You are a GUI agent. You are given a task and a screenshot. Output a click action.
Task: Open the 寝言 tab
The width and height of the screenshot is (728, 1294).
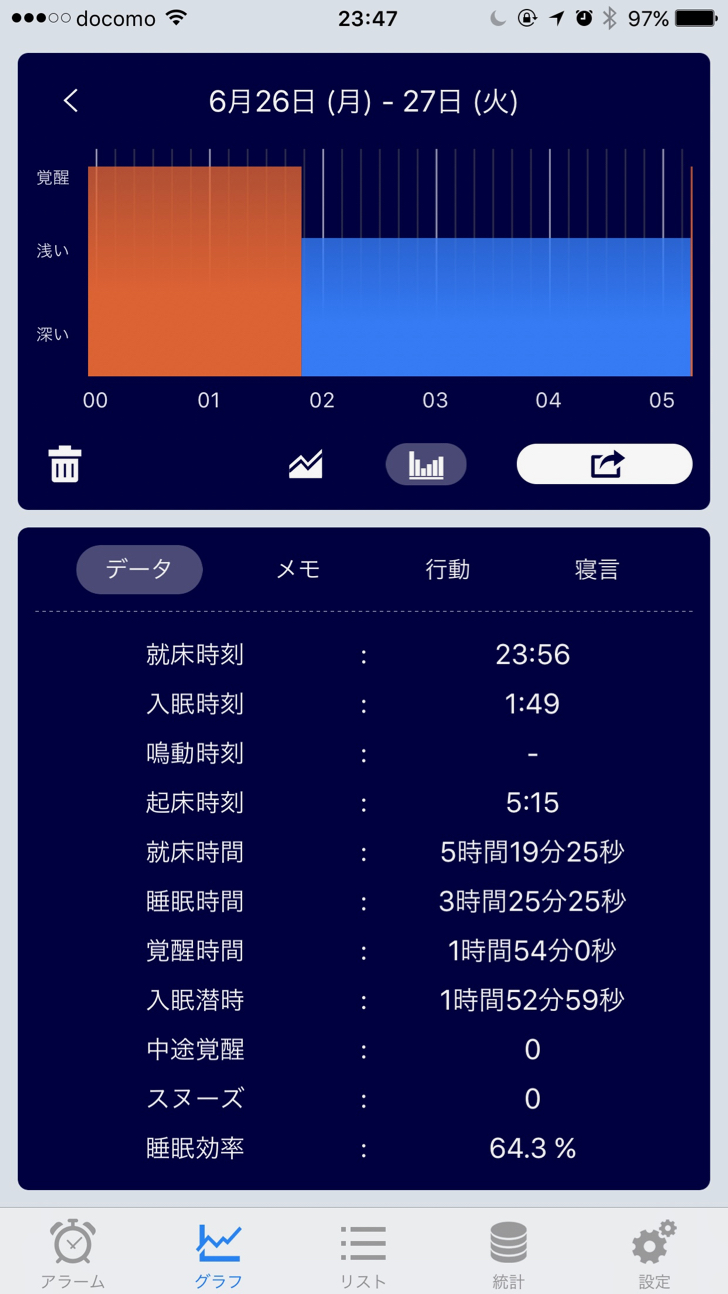(x=597, y=569)
